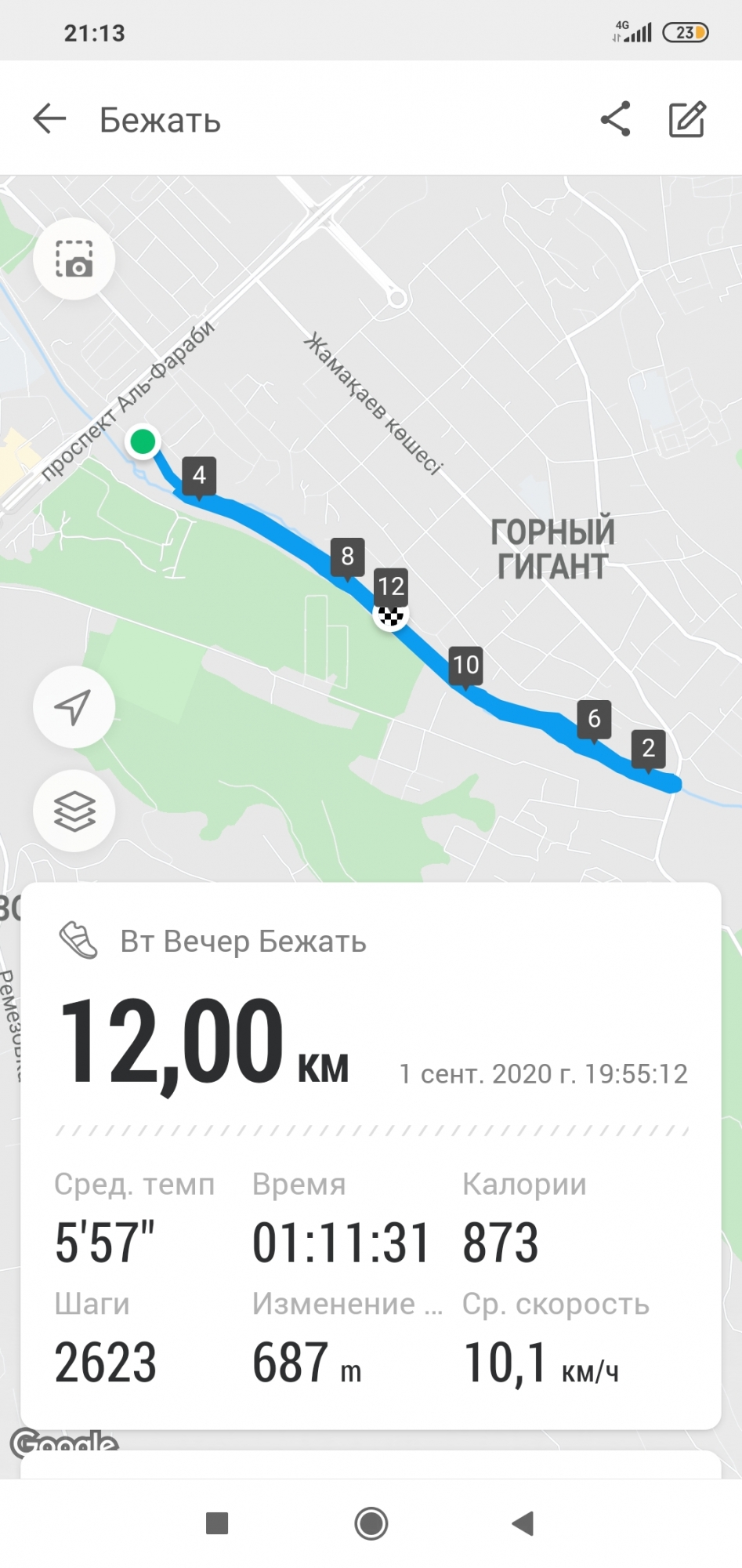Open the map layers selector
Image resolution: width=742 pixels, height=1568 pixels.
coord(74,811)
